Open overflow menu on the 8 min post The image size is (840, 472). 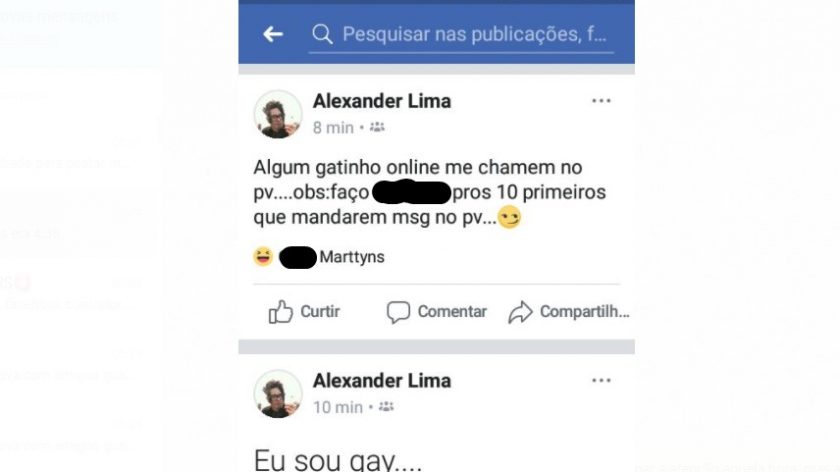600,101
